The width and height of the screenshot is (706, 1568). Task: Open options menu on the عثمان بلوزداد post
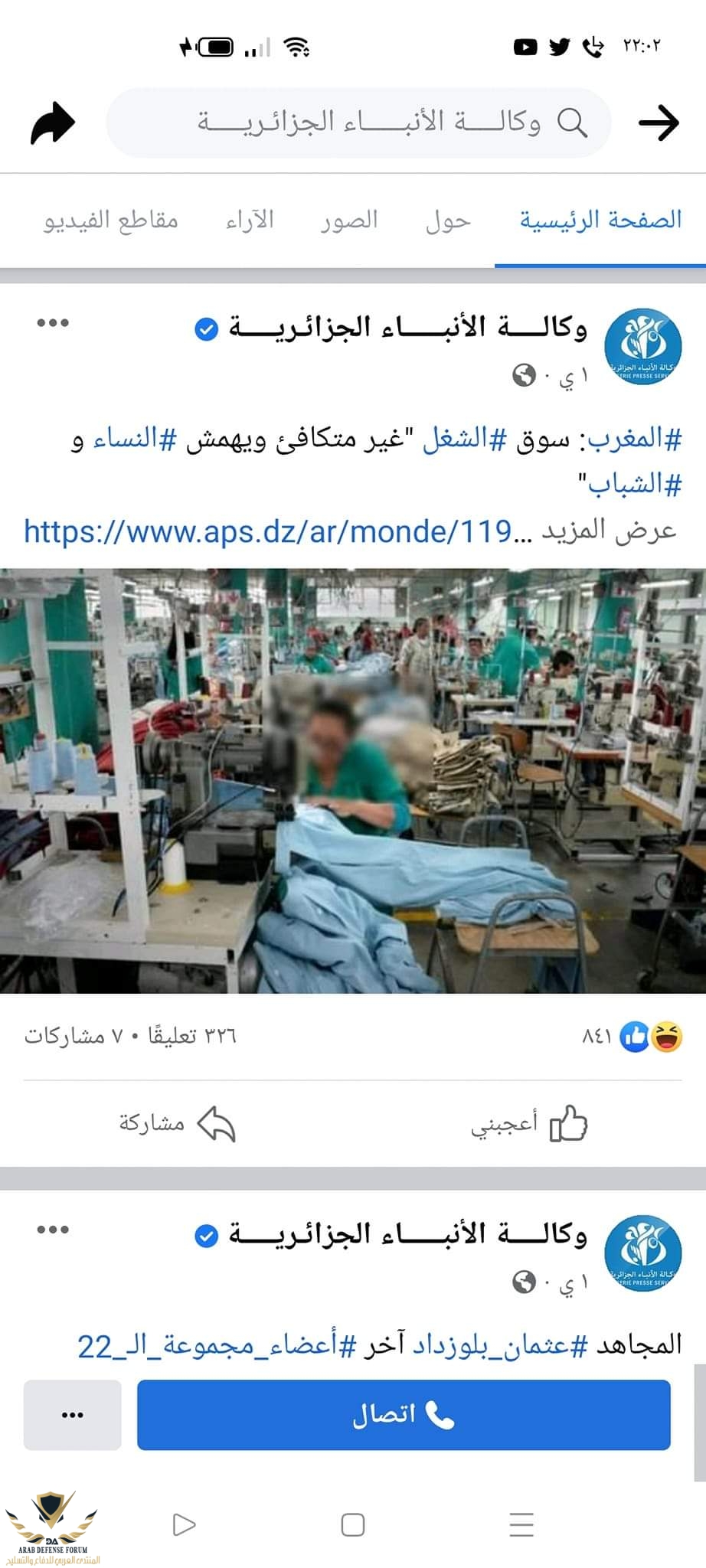tap(53, 1230)
